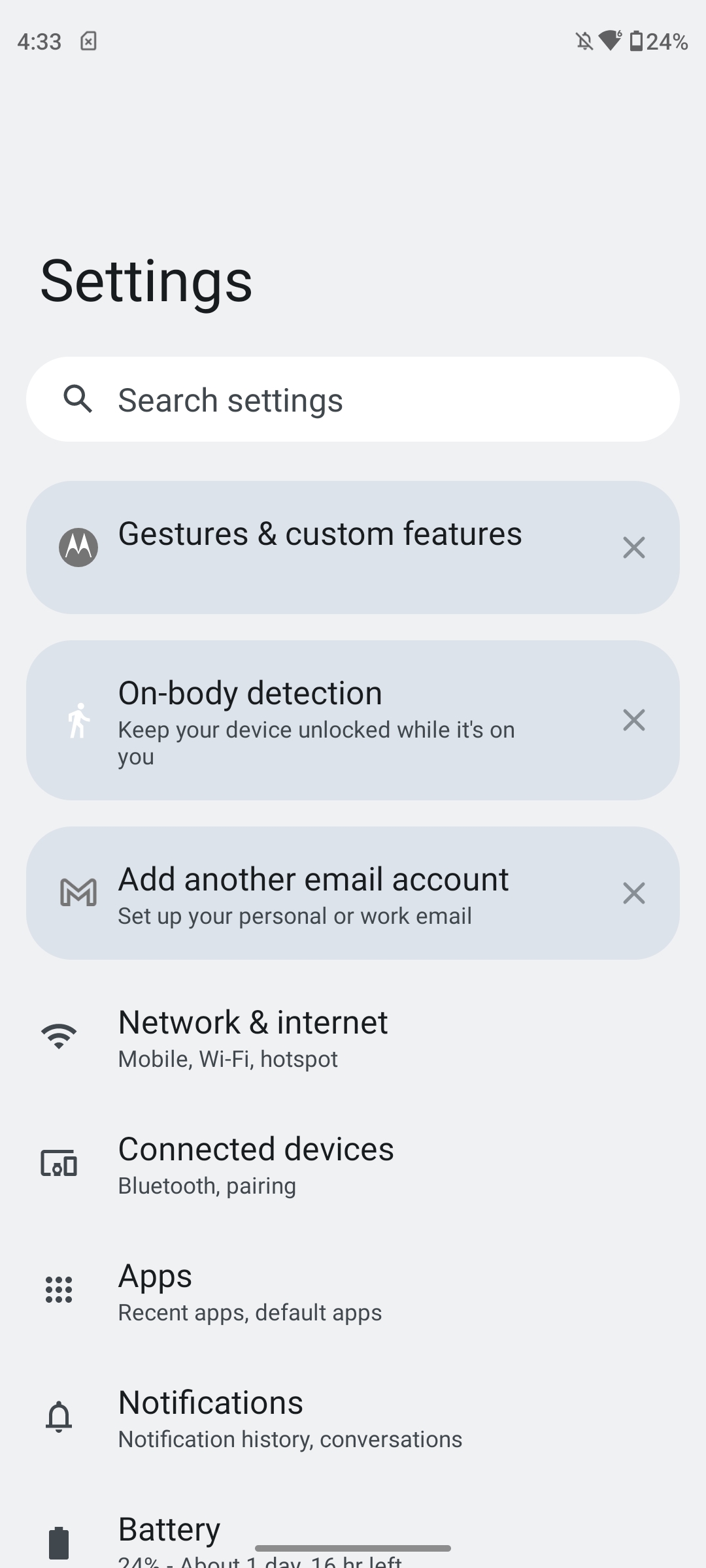Image resolution: width=706 pixels, height=1568 pixels.
Task: Dismiss the Gestures & custom features card
Action: click(633, 547)
